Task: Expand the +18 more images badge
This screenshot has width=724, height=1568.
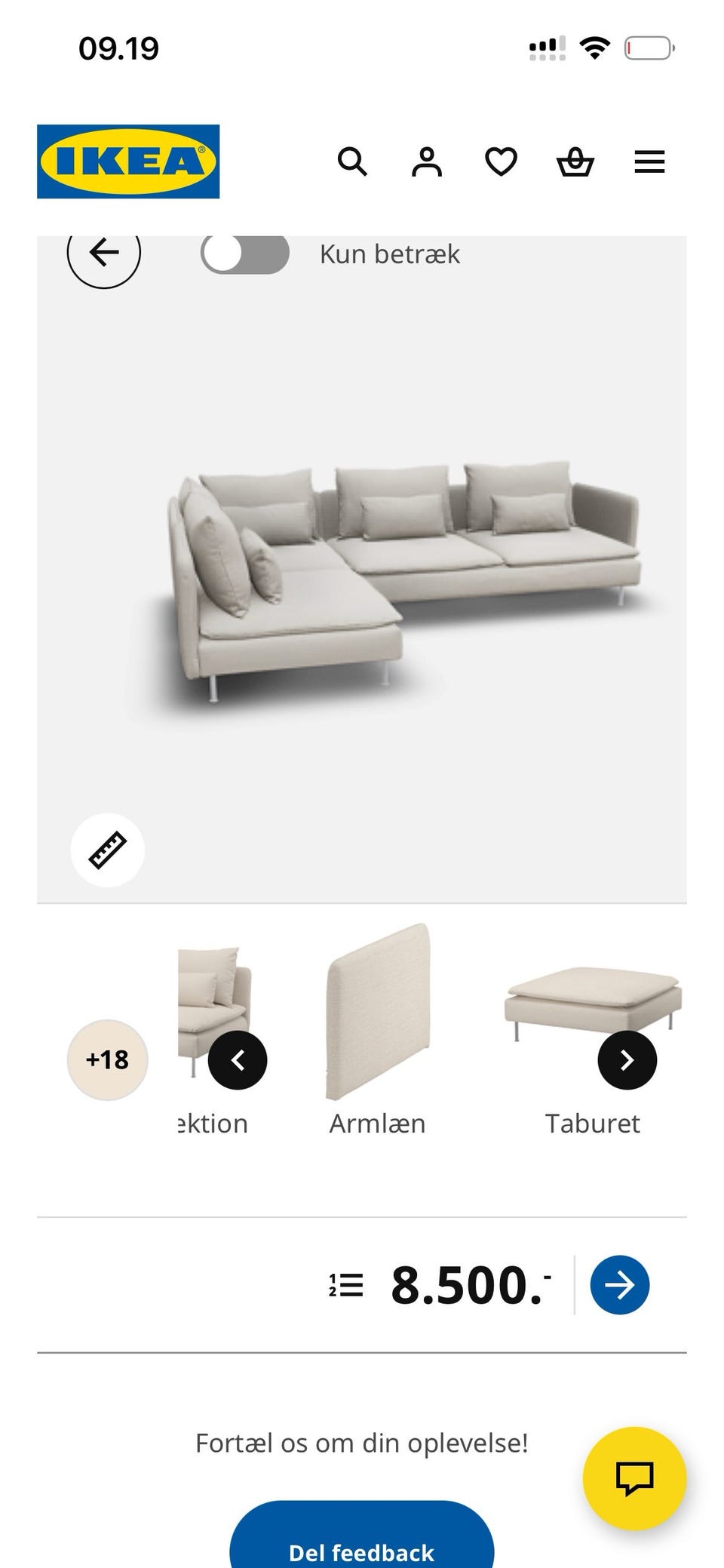Action: (x=106, y=1059)
